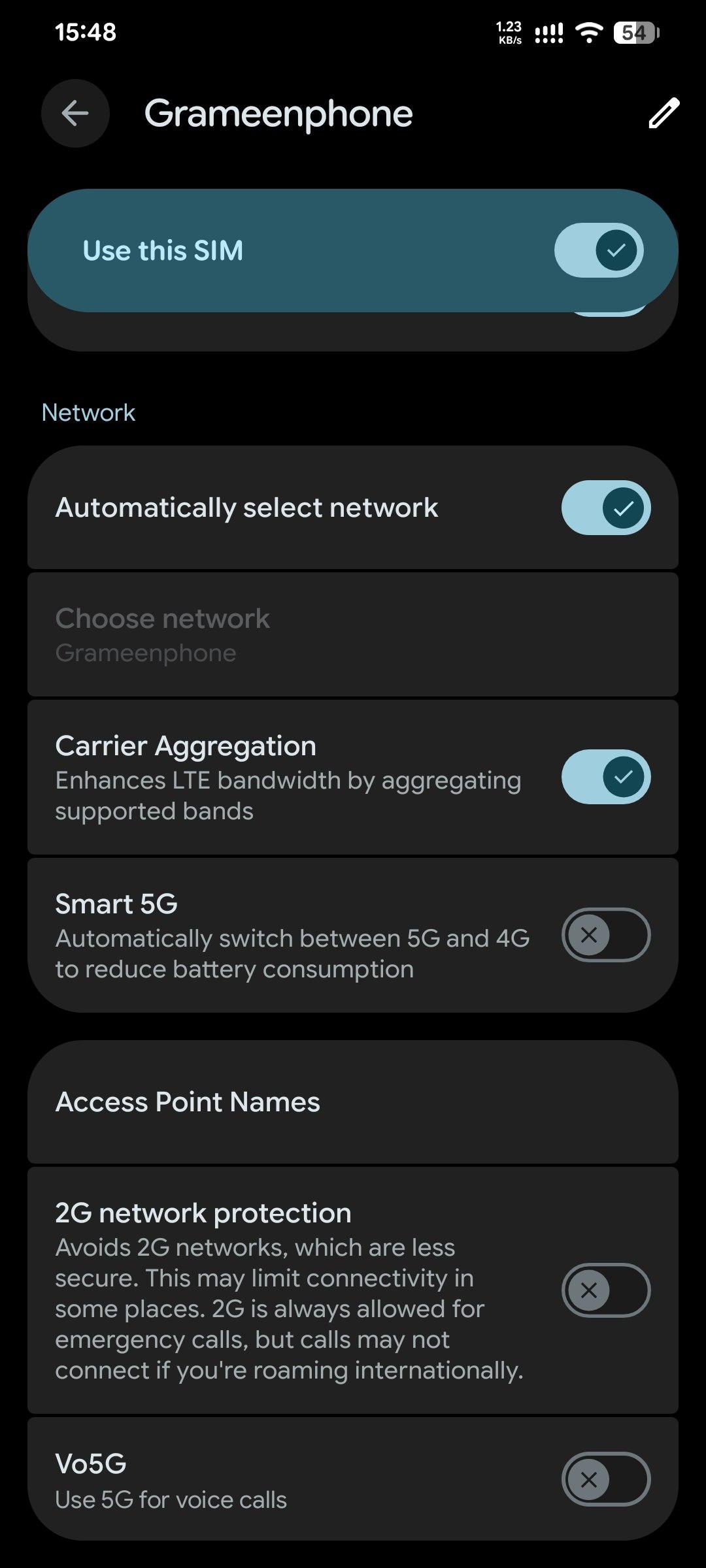
Task: Go back from Grameenphone settings
Action: [x=75, y=113]
